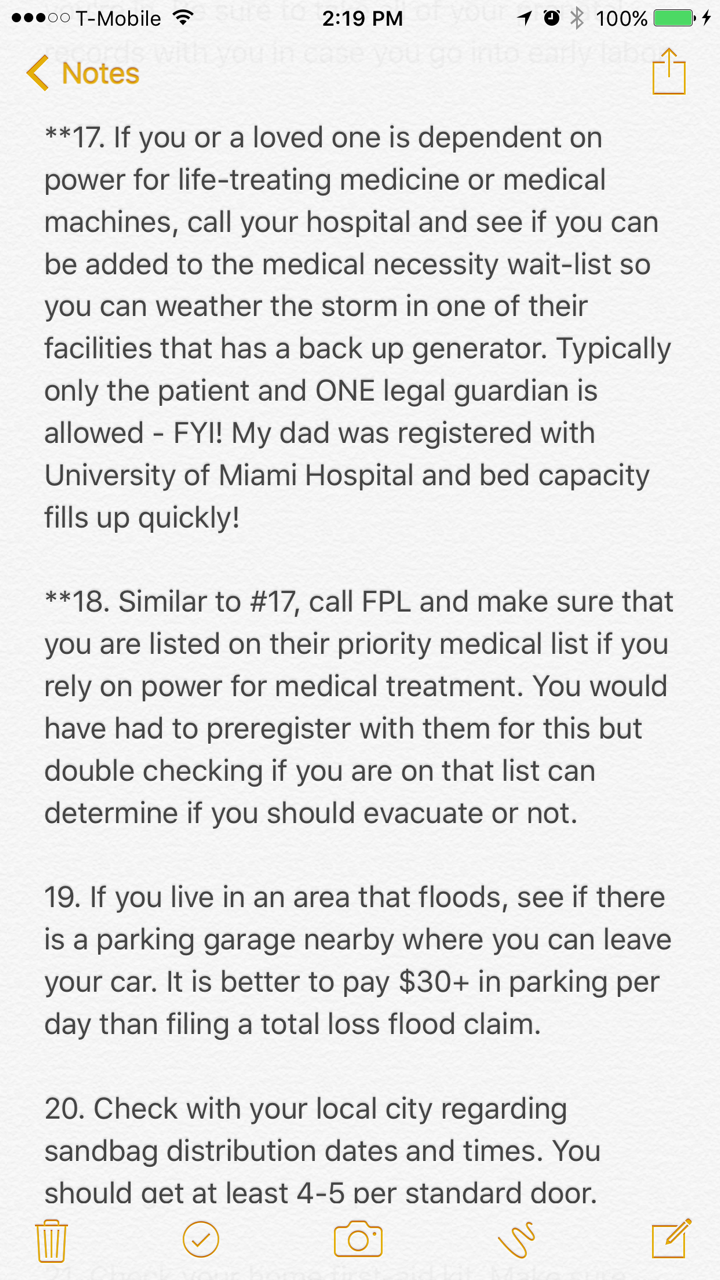The width and height of the screenshot is (720, 1280).
Task: Go back to the Notes list
Action: (82, 73)
